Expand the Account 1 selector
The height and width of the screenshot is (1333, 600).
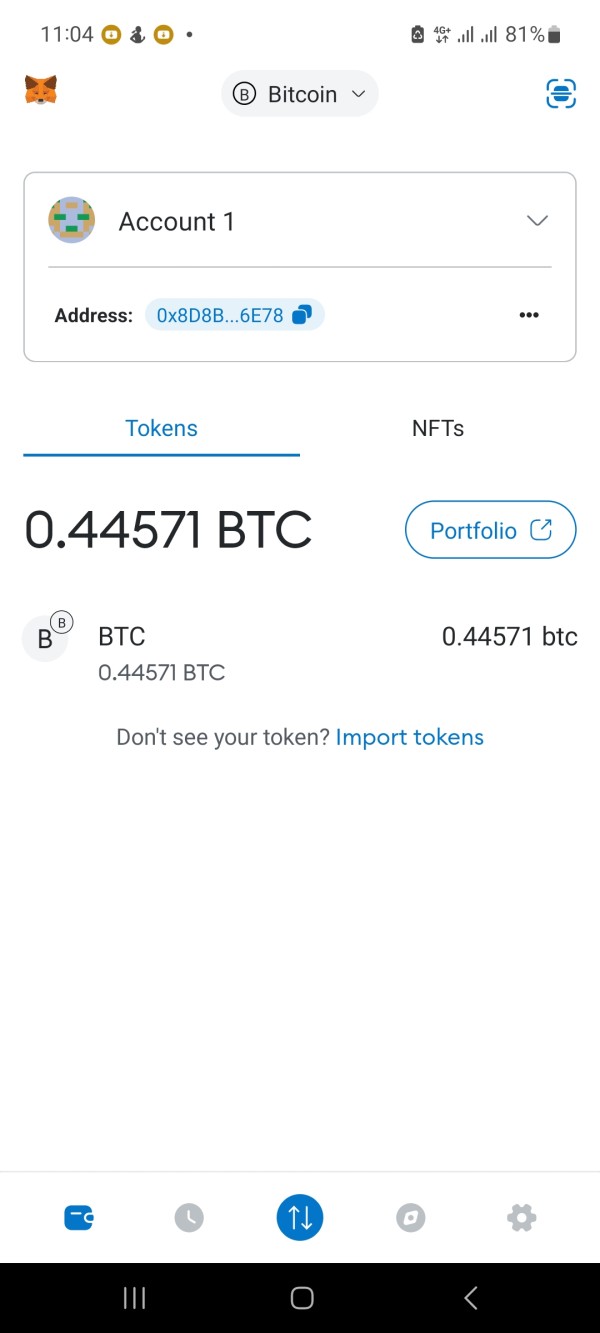coord(537,221)
